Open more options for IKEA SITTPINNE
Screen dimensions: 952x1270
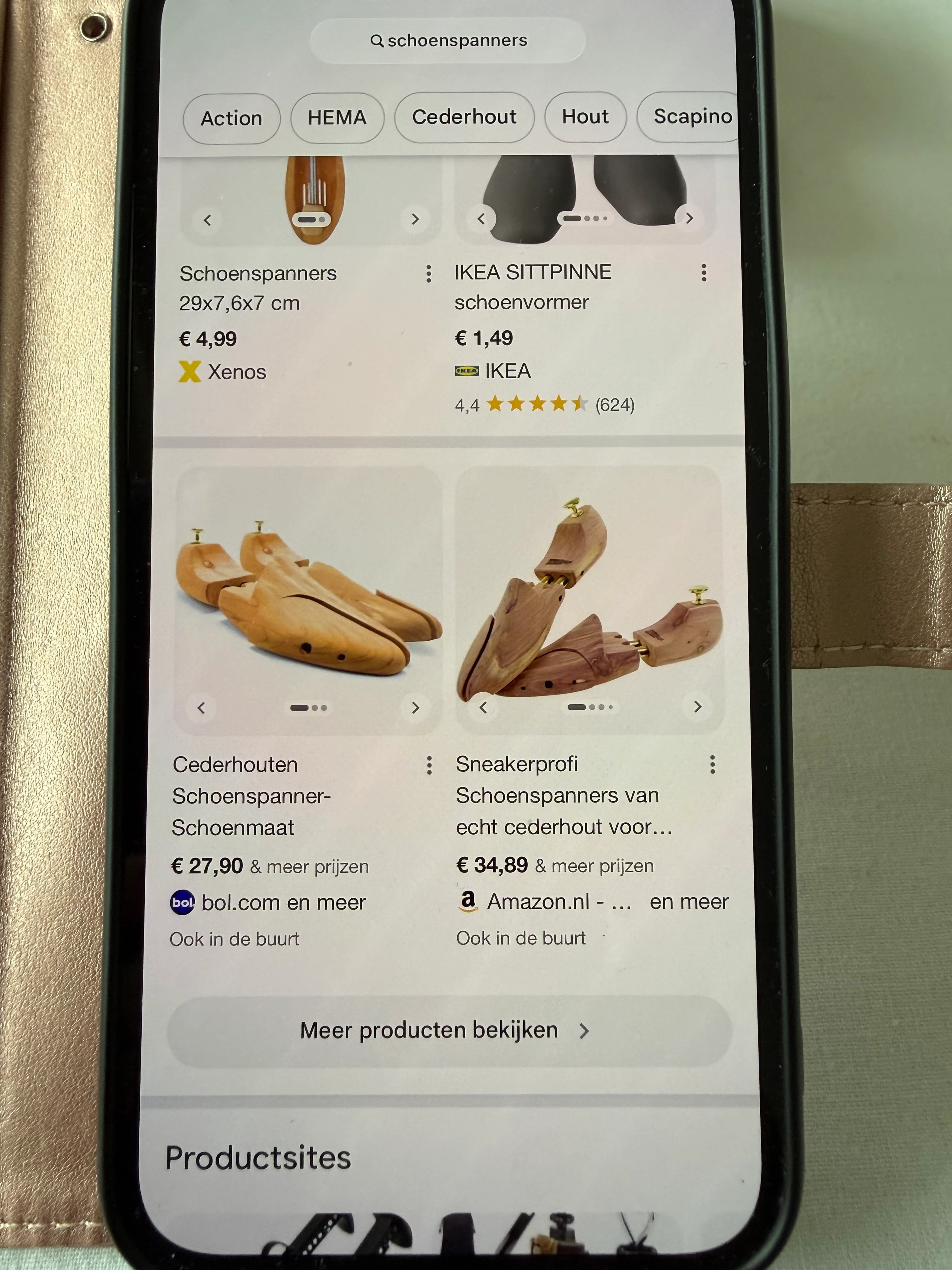tap(704, 273)
